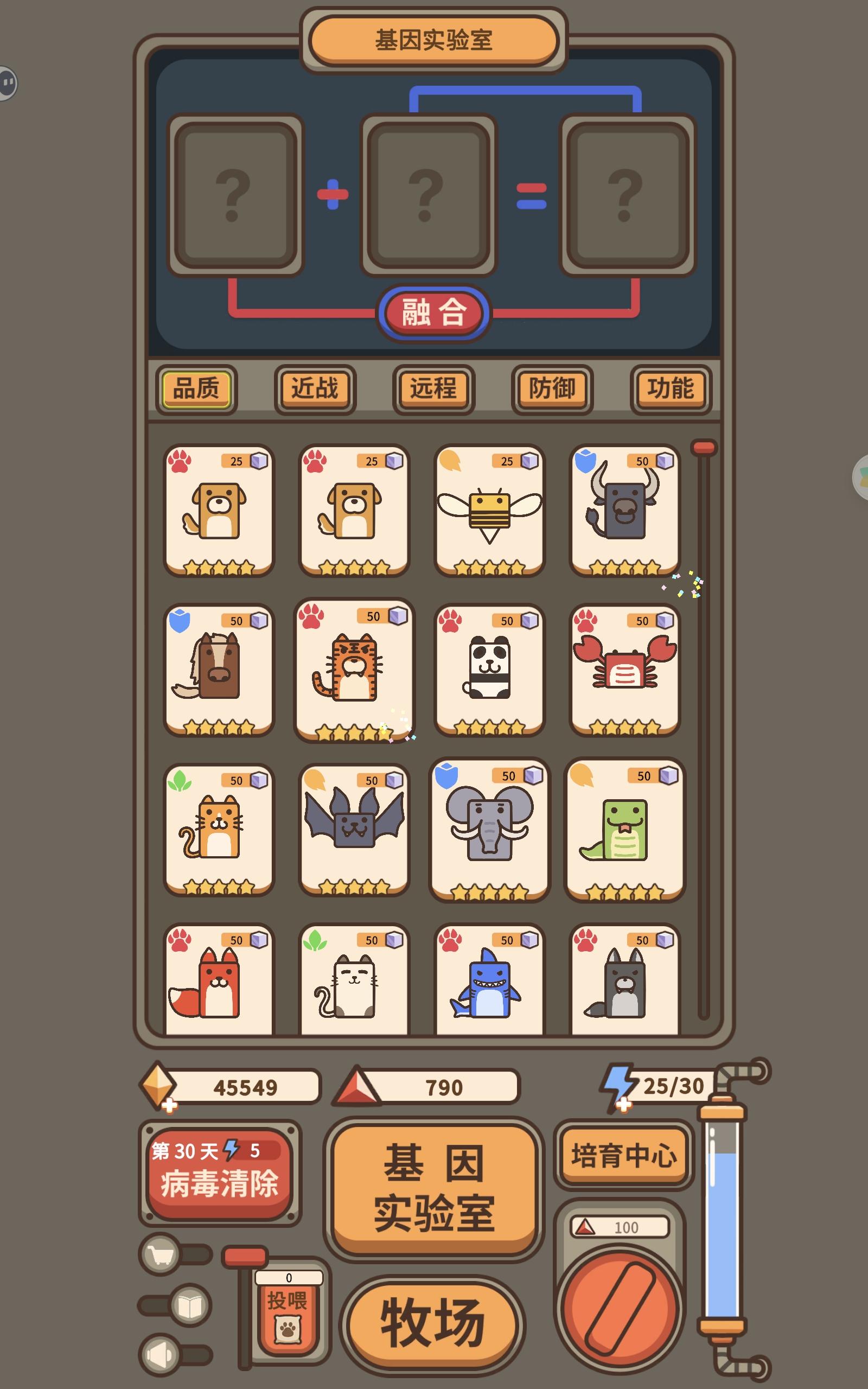Click the pause icon on the left screen edge
The height and width of the screenshot is (1389, 868).
tap(8, 85)
